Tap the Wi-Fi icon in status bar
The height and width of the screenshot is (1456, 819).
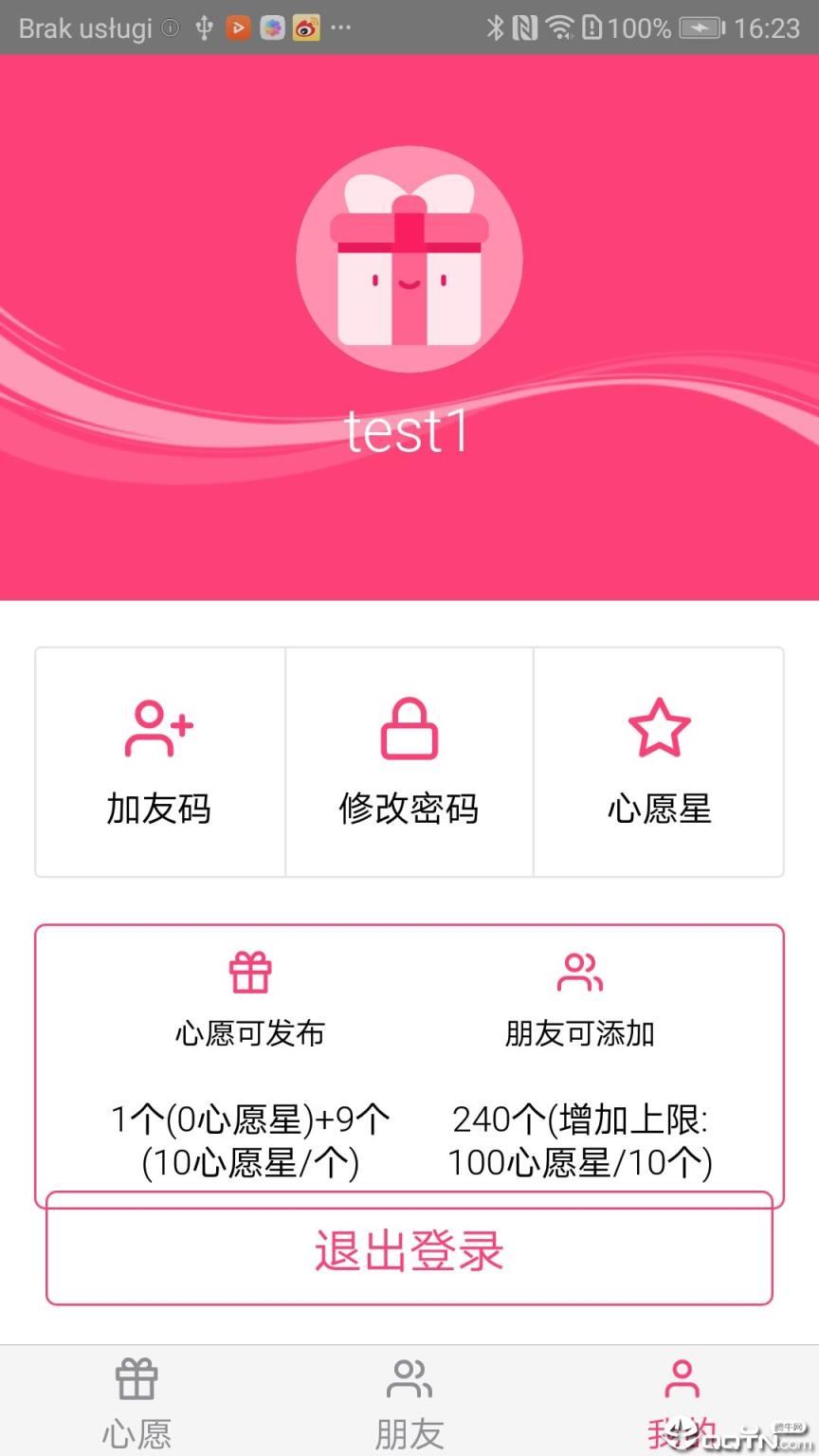(x=561, y=27)
